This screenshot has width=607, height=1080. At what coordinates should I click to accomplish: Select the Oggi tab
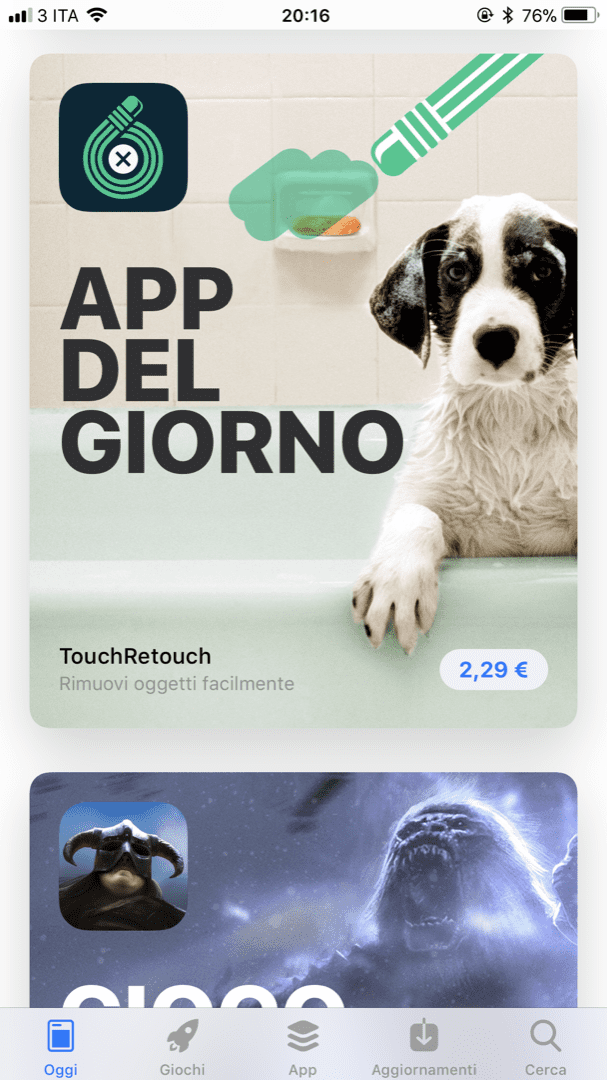pos(60,1046)
